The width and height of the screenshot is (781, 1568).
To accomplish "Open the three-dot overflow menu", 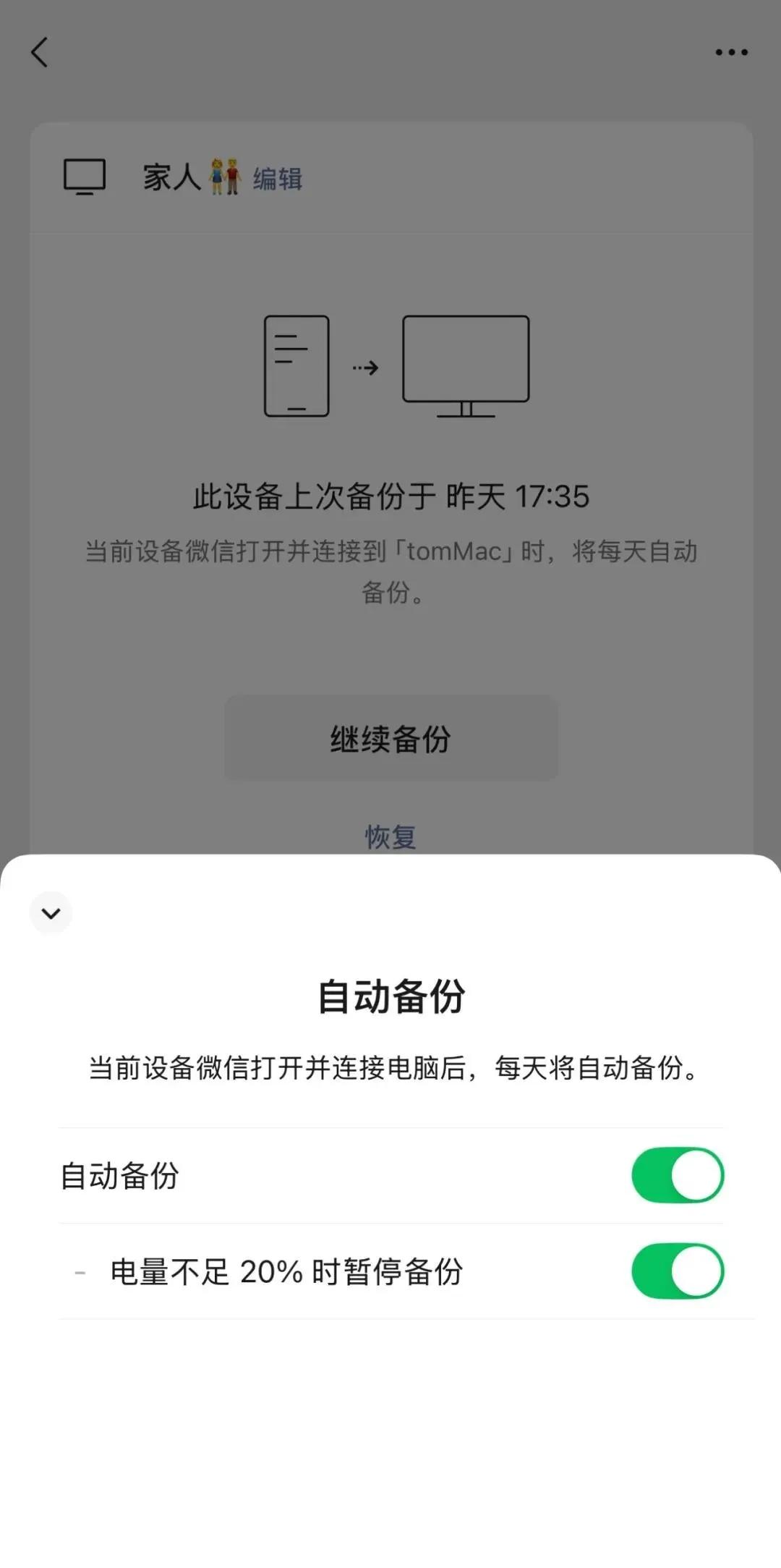I will 731,52.
